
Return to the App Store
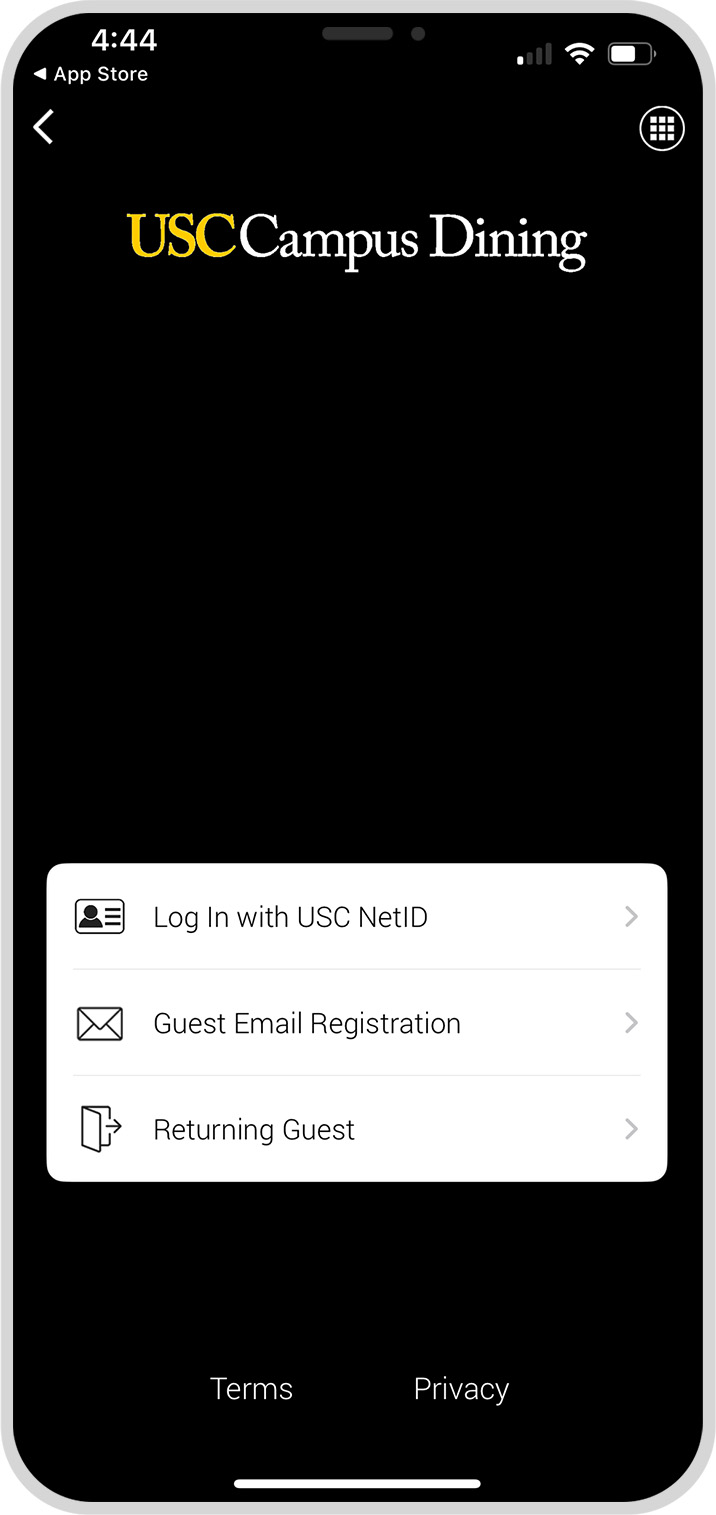[x=91, y=75]
